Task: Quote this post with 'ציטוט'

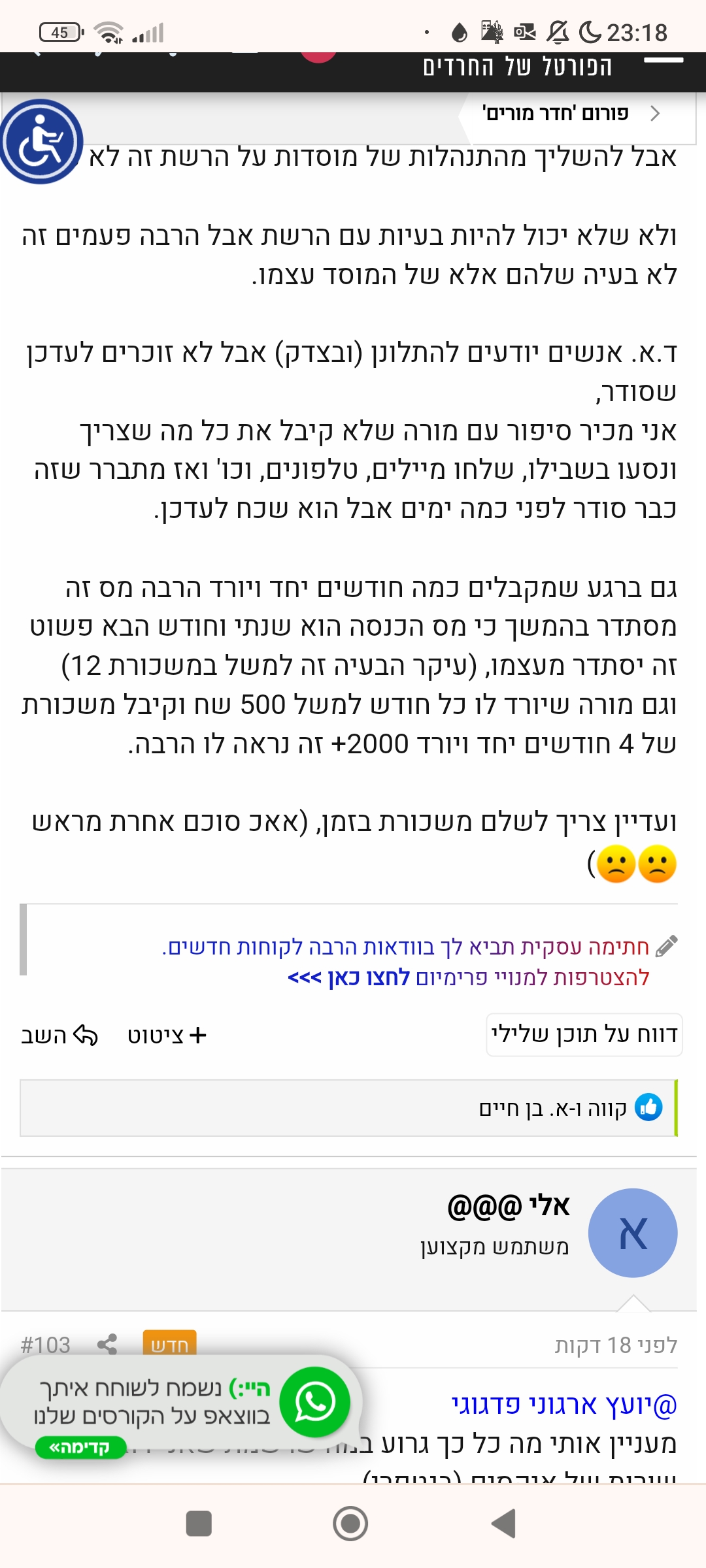Action: [x=167, y=1035]
